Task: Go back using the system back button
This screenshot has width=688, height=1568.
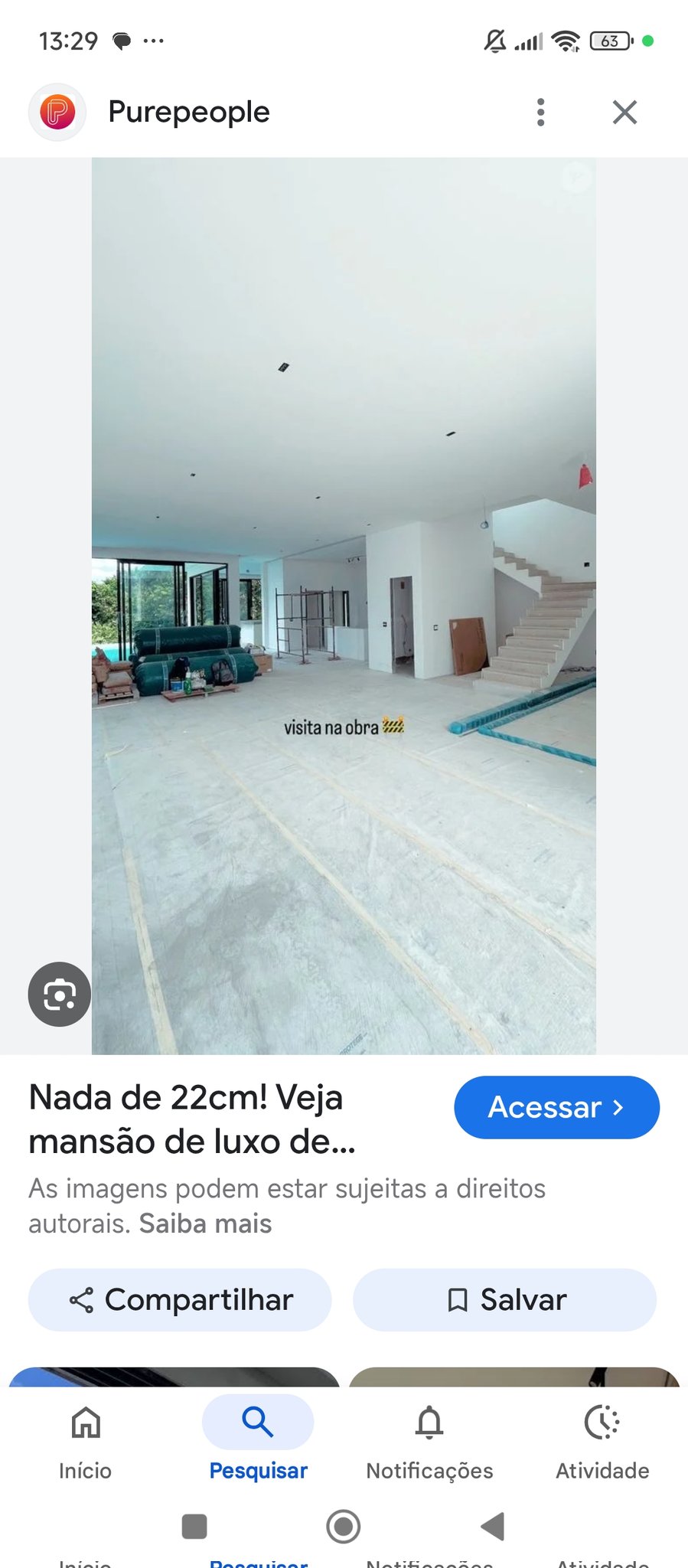Action: 493,1526
